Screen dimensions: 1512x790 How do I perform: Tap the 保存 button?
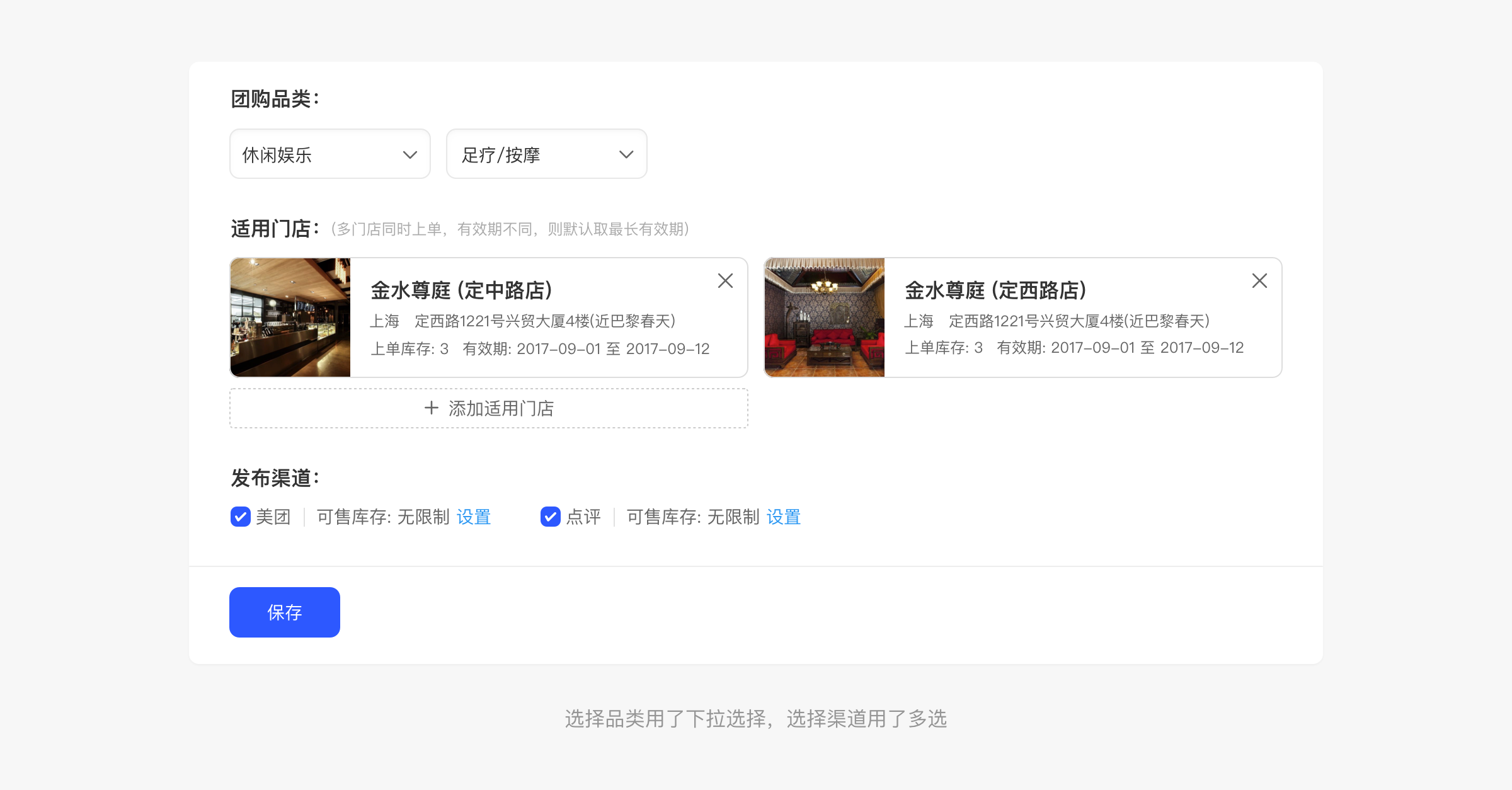click(285, 612)
